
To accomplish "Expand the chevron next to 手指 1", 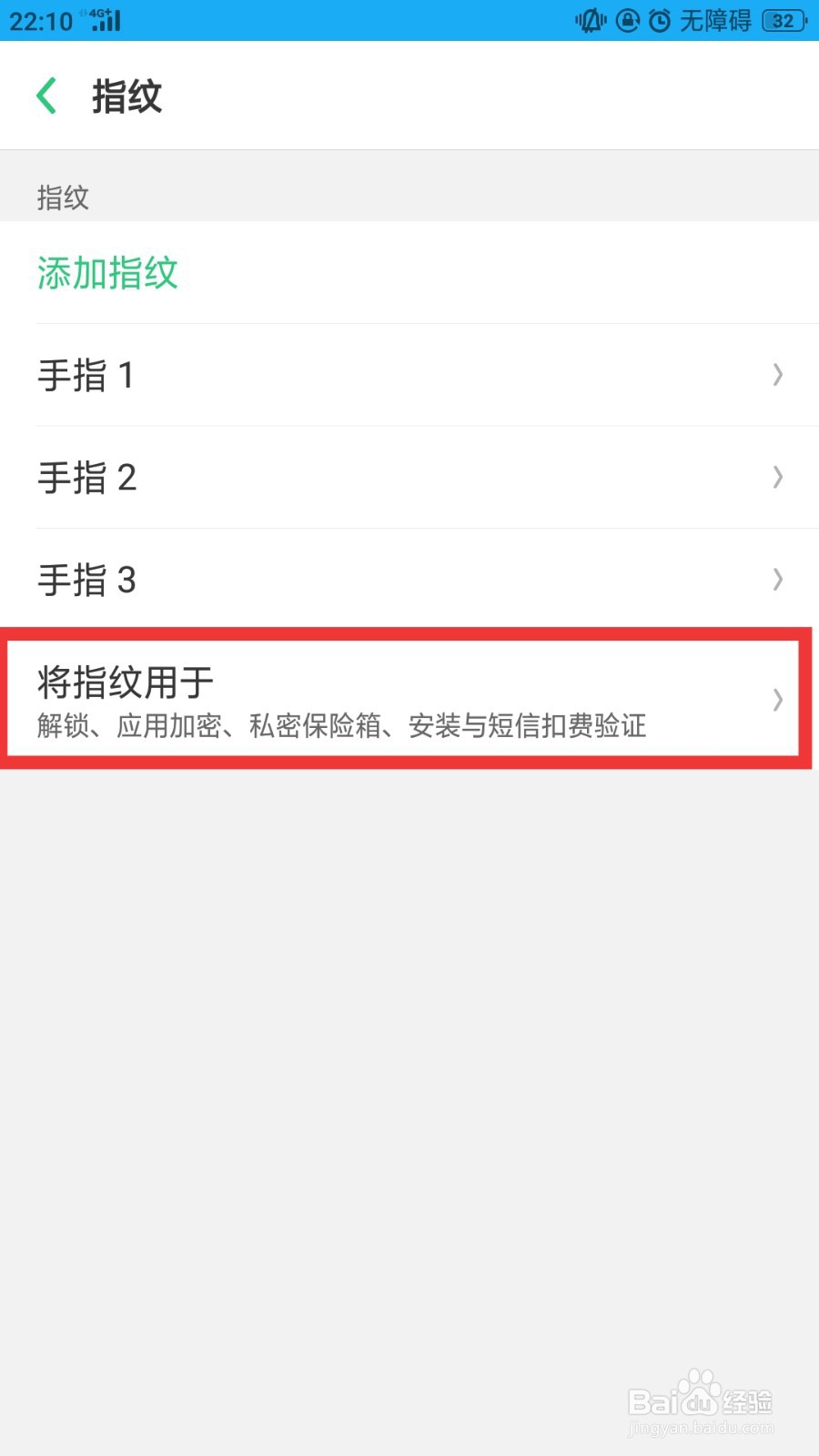I will coord(776,375).
